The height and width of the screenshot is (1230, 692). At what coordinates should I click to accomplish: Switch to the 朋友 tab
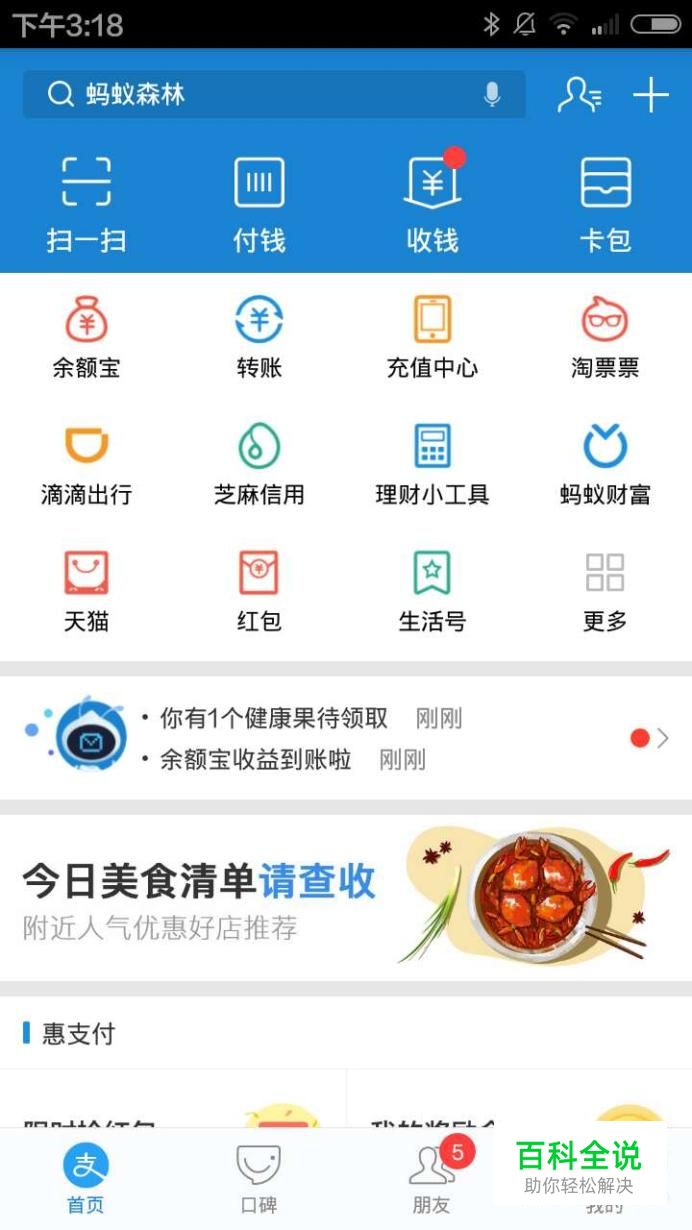(432, 1180)
